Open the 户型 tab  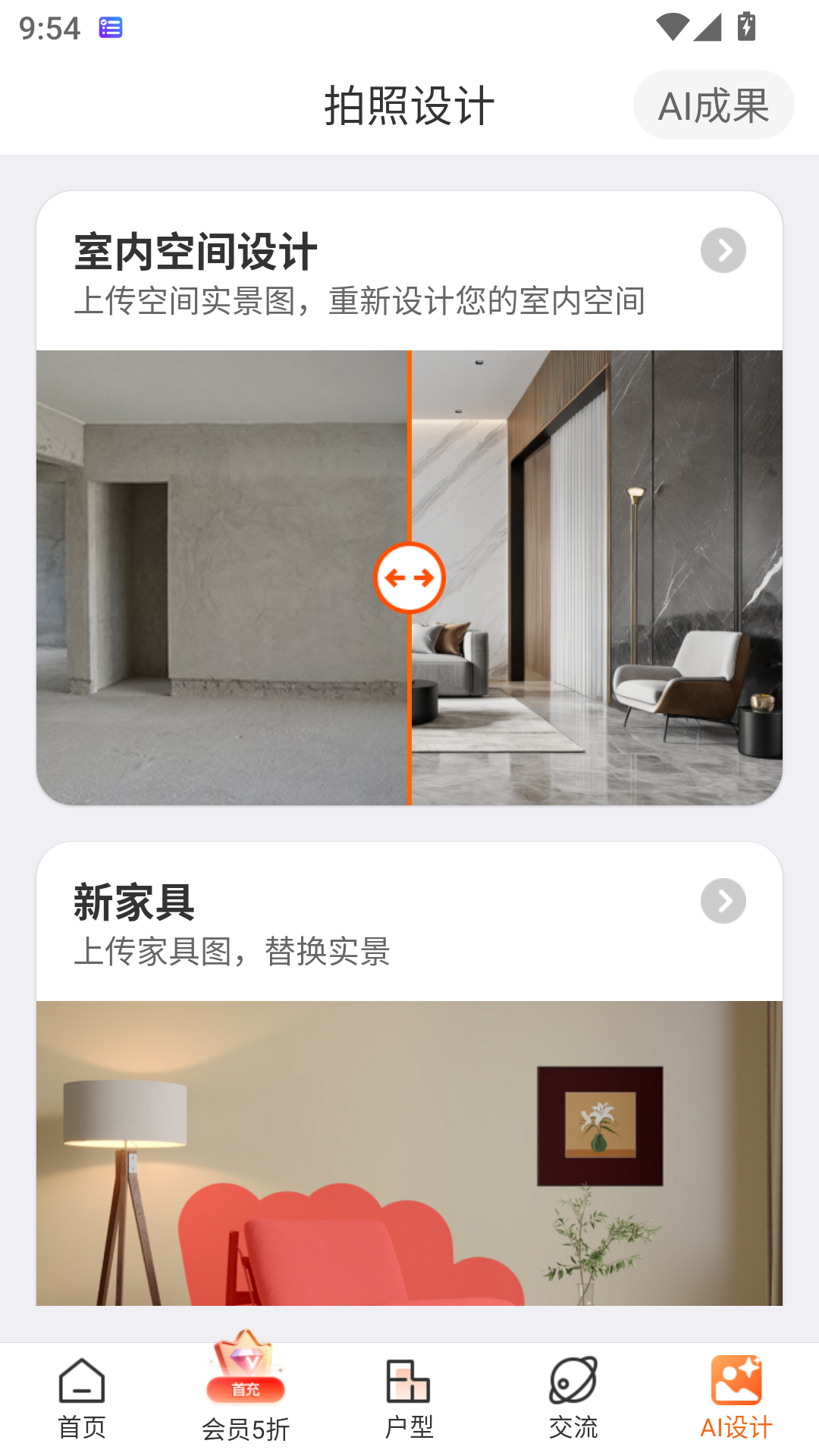(x=409, y=1398)
